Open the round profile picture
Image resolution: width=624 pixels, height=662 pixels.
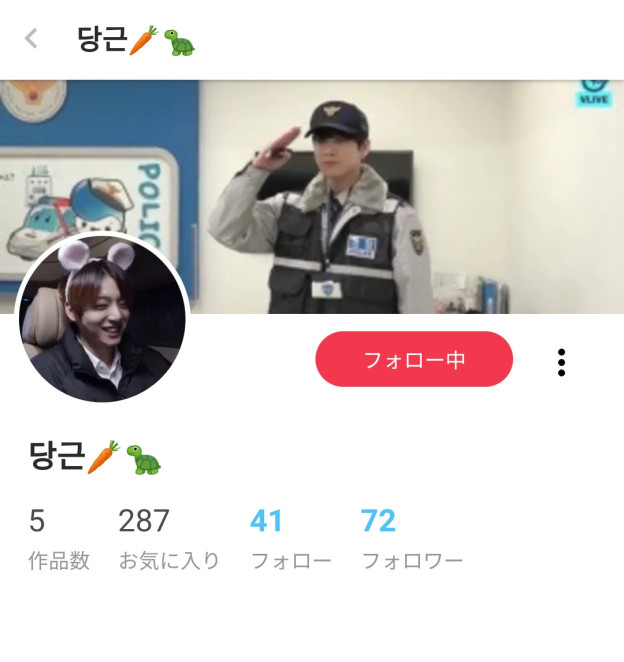click(102, 319)
